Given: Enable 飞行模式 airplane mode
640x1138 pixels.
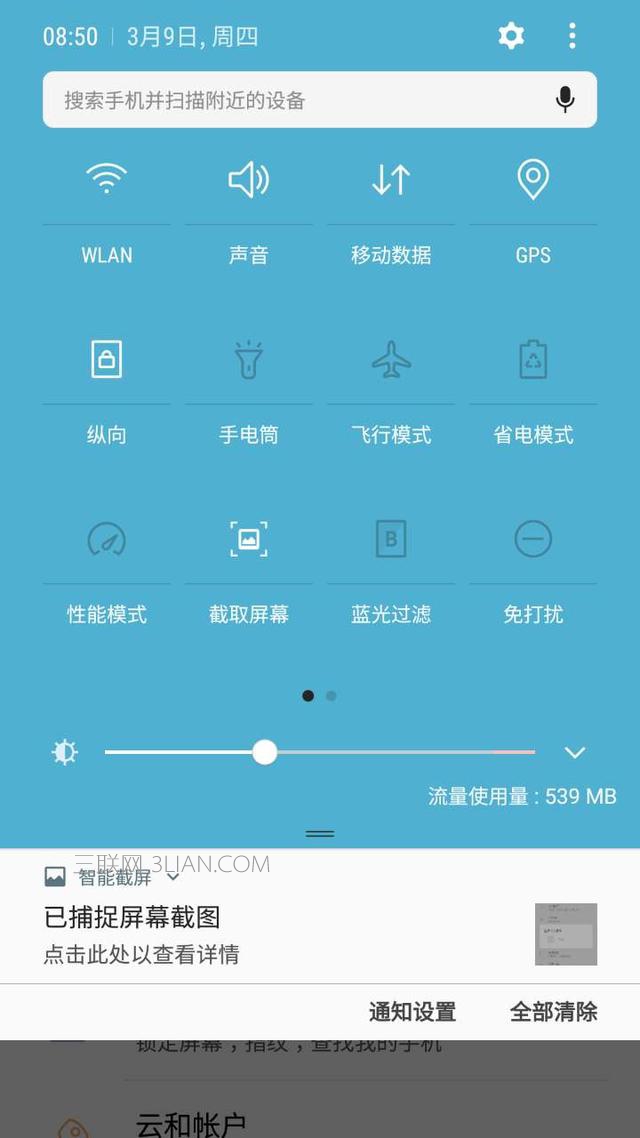Looking at the screenshot, I should pos(390,360).
